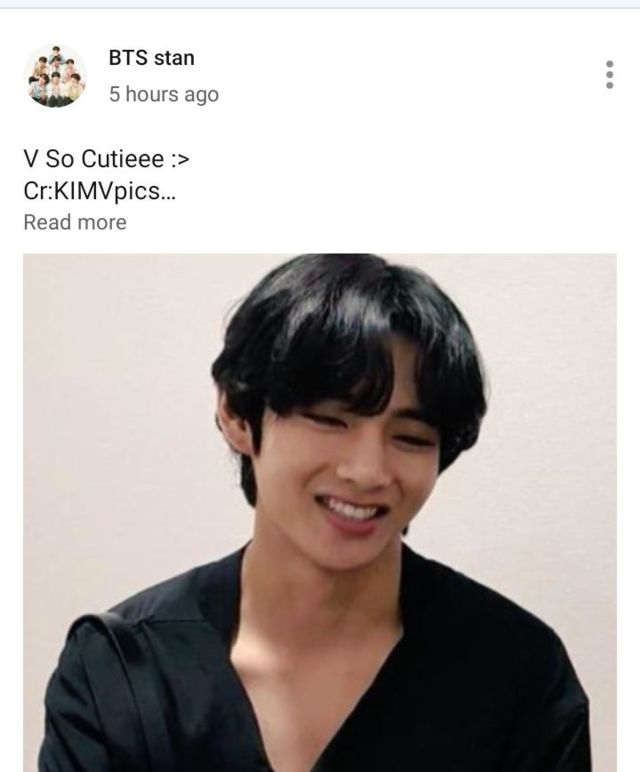Expand the caption with Read more

[75, 222]
